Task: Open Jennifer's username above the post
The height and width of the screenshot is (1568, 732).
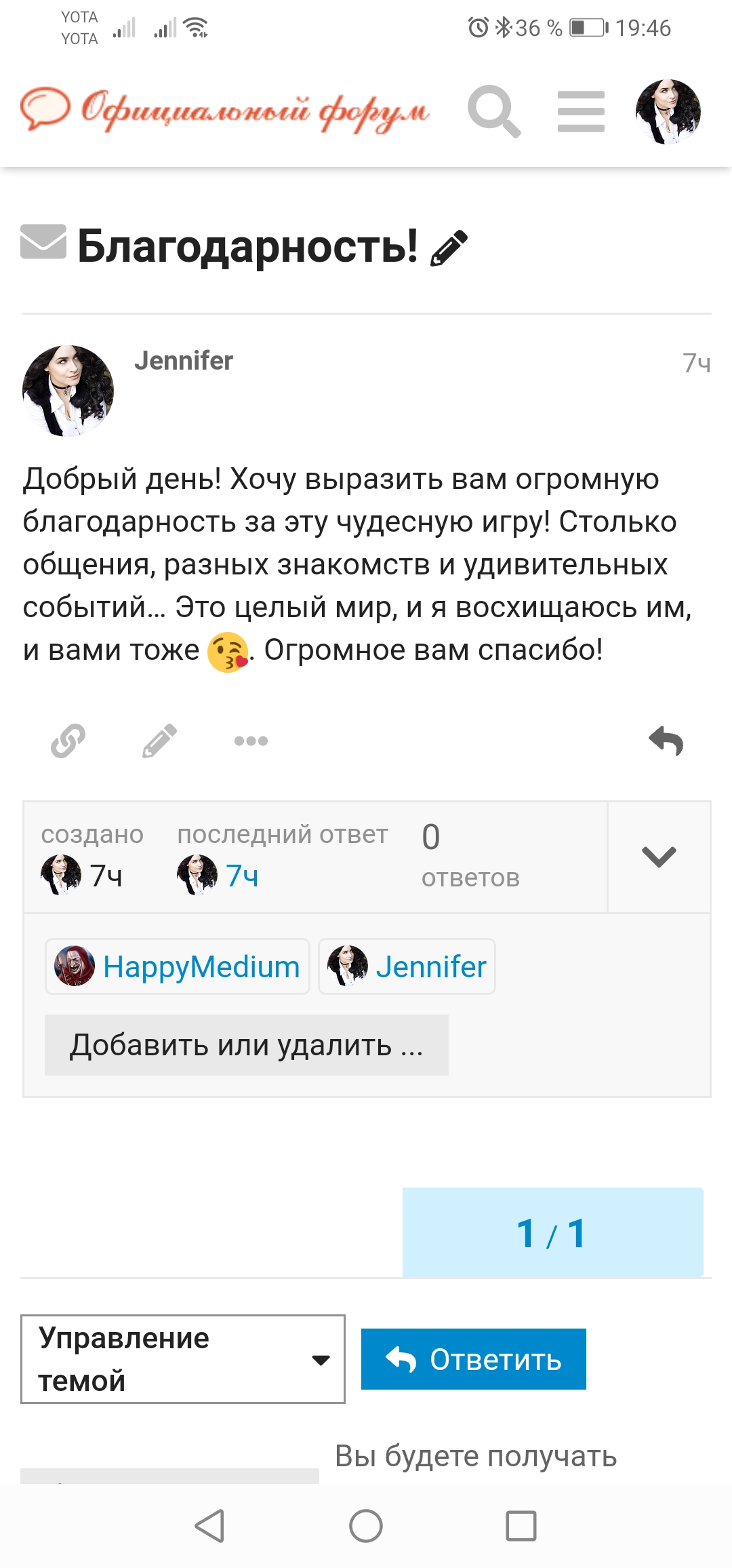Action: [184, 361]
